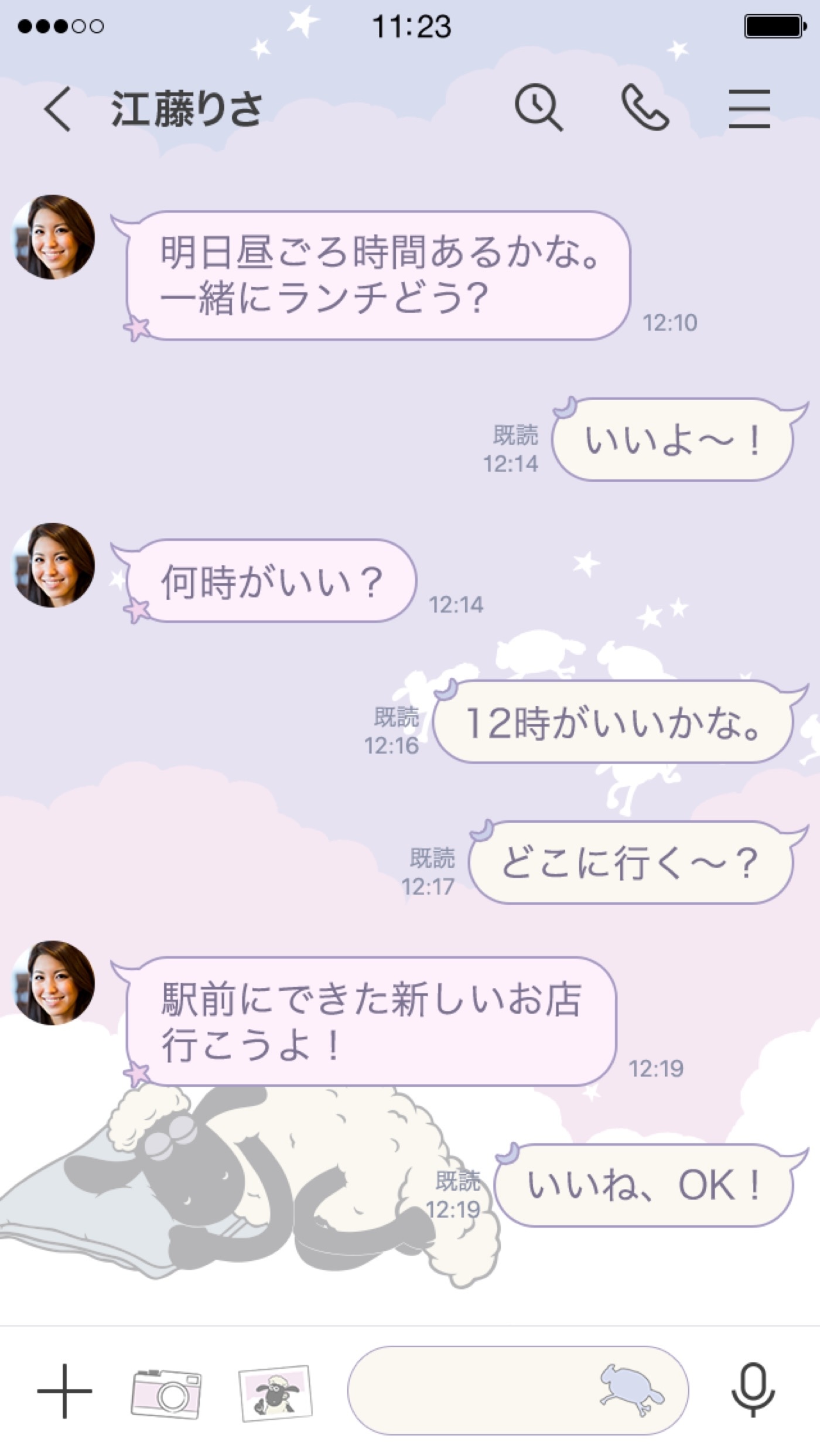This screenshot has height=1456, width=820.
Task: Open the chat menu
Action: point(749,109)
